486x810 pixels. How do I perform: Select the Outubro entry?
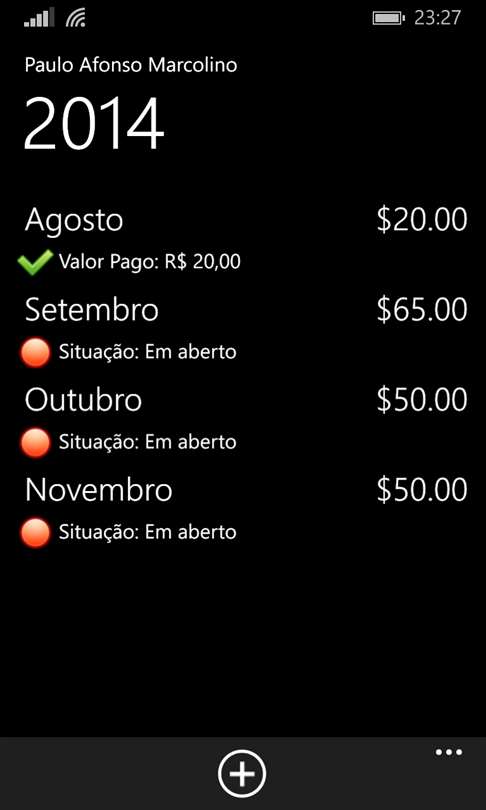[x=243, y=420]
